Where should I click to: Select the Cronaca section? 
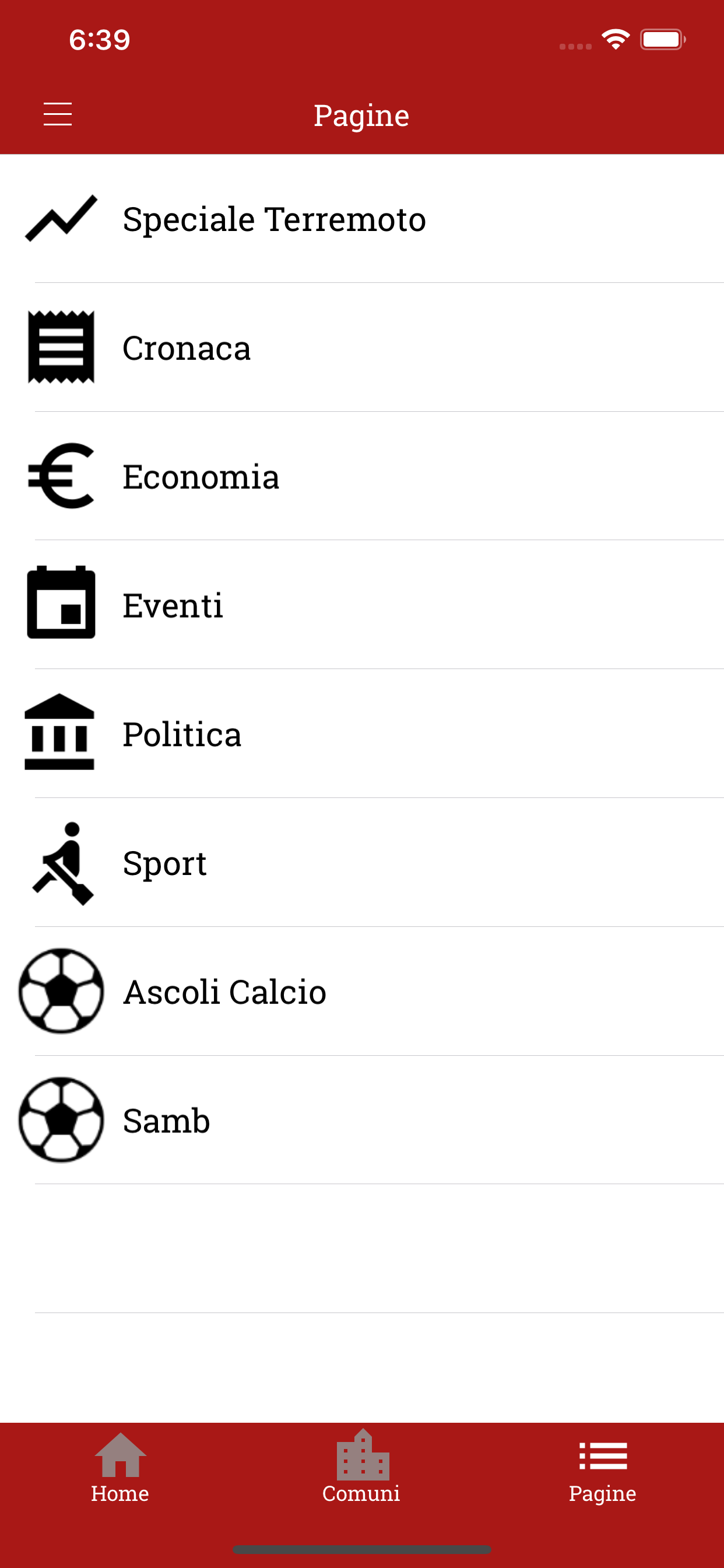pyautogui.click(x=362, y=348)
